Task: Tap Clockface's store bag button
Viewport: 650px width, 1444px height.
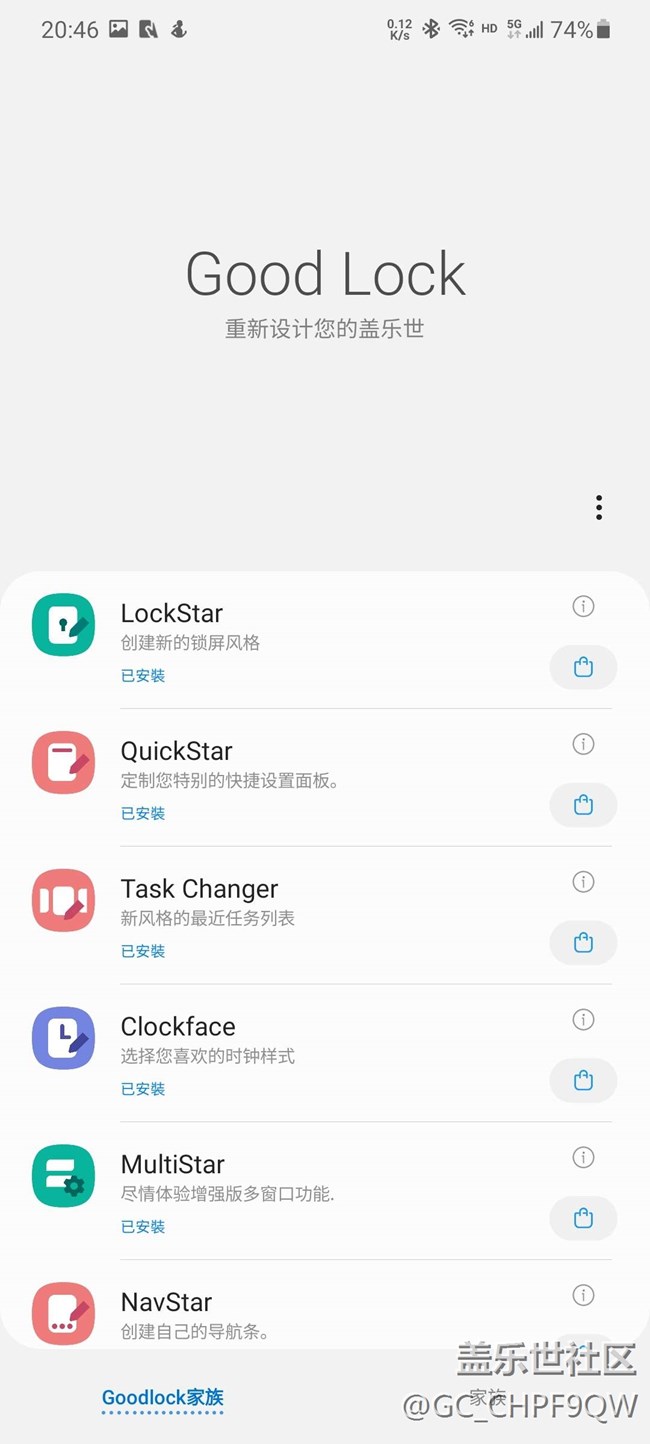Action: coord(583,1081)
